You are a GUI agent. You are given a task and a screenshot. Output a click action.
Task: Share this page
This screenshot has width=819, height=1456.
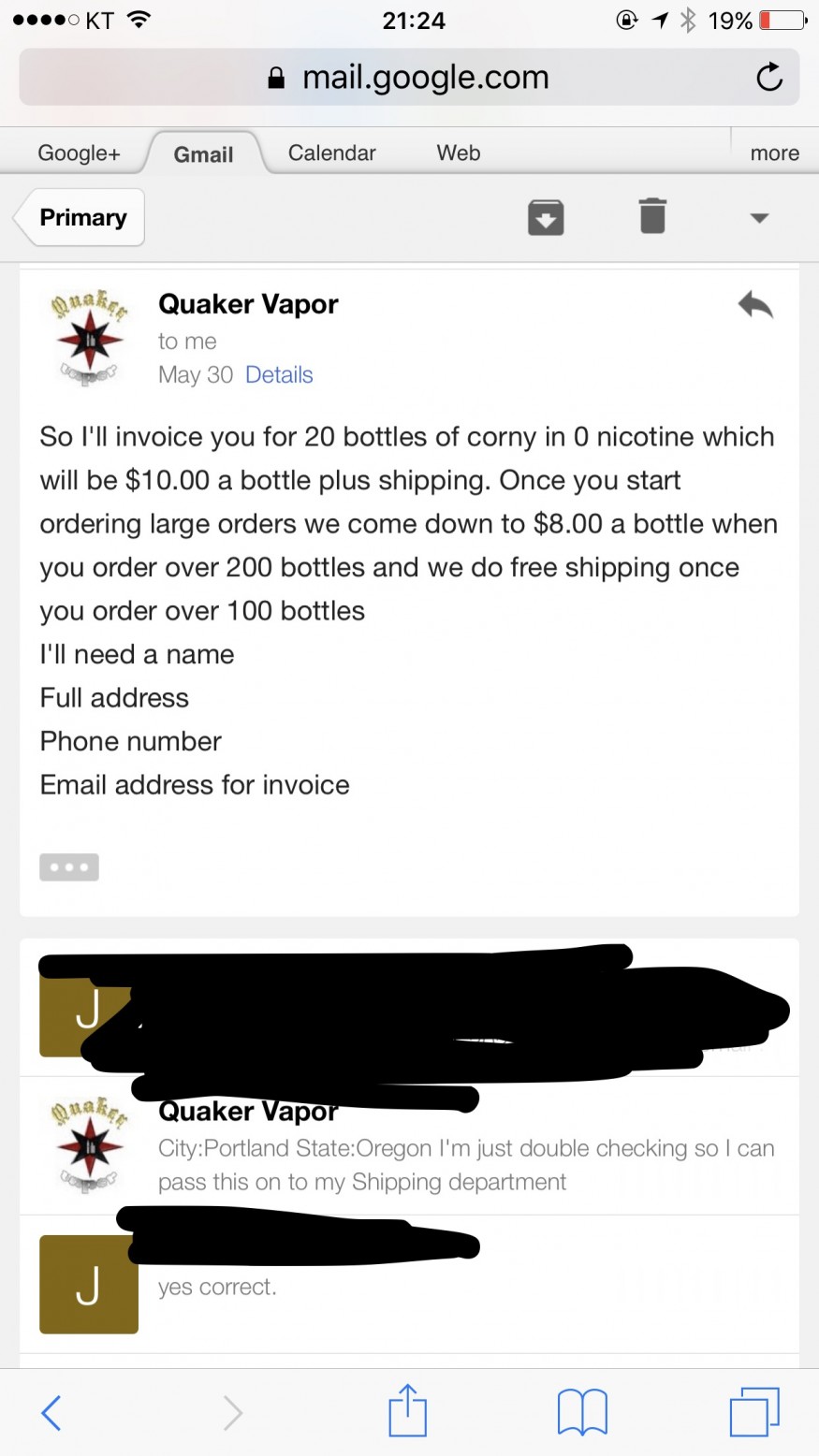tap(408, 1410)
